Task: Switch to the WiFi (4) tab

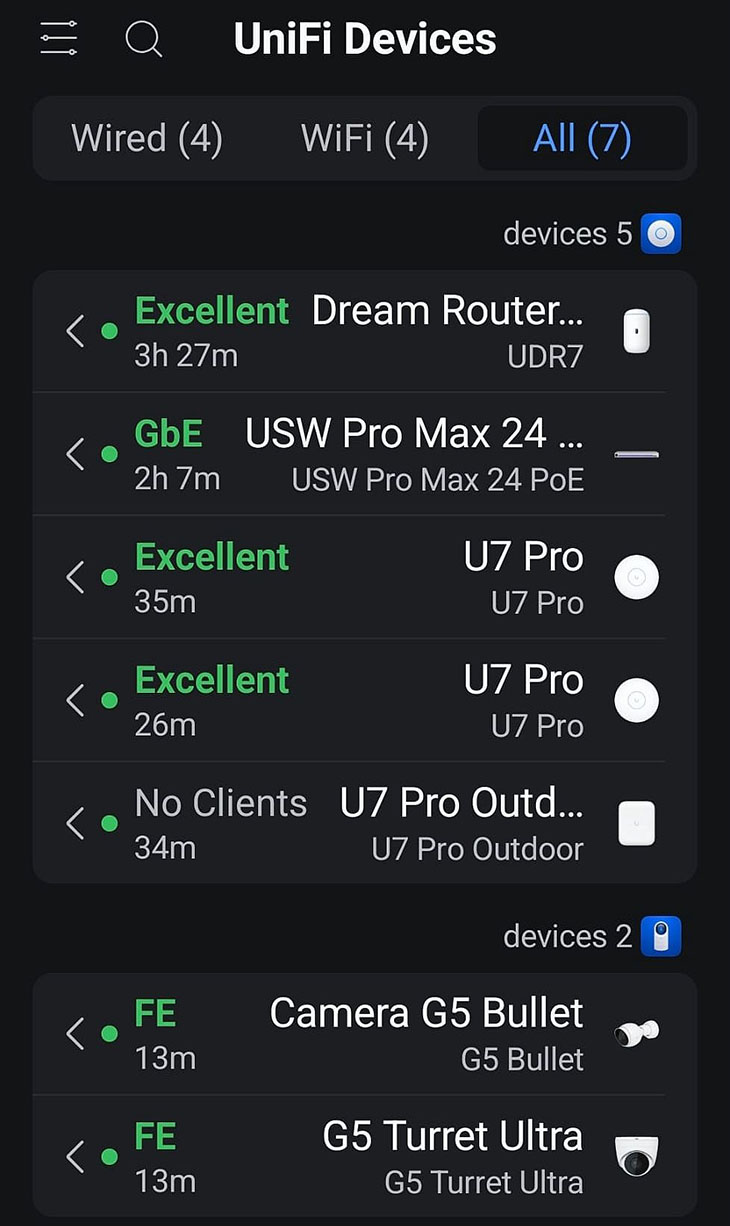Action: [365, 138]
